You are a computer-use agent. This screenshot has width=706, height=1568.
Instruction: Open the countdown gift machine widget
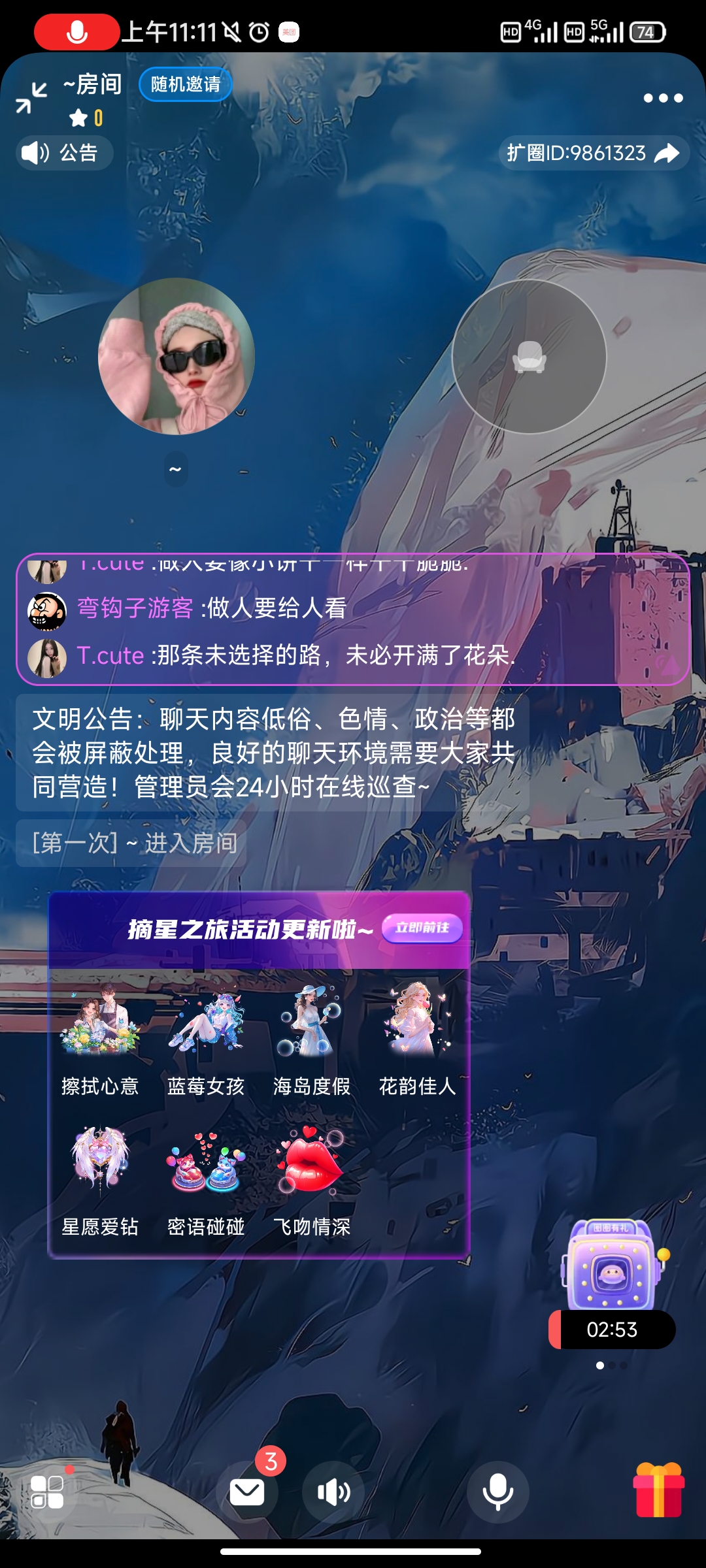(611, 1281)
